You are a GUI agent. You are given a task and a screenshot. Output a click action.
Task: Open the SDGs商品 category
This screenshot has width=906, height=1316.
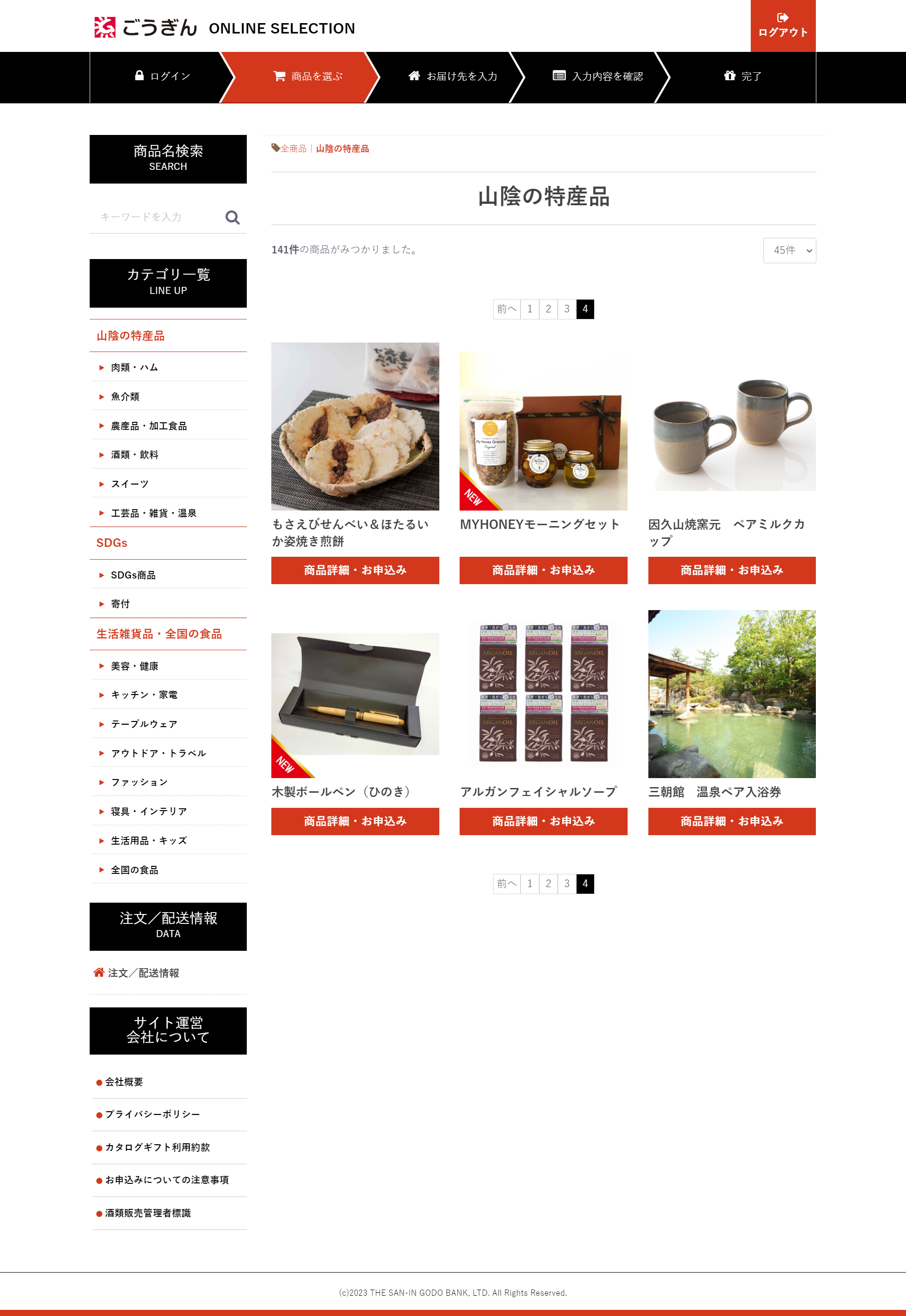pos(133,575)
